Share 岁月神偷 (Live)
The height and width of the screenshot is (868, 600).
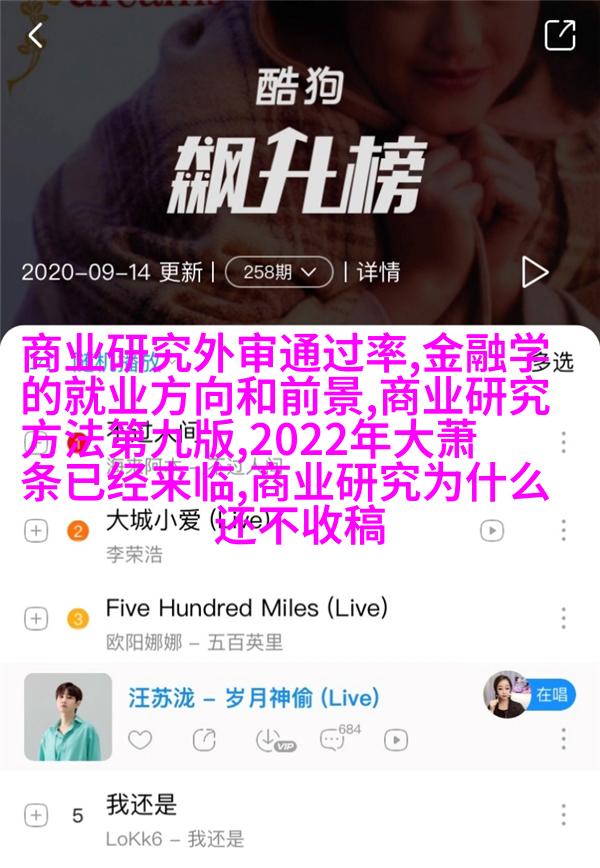205,740
